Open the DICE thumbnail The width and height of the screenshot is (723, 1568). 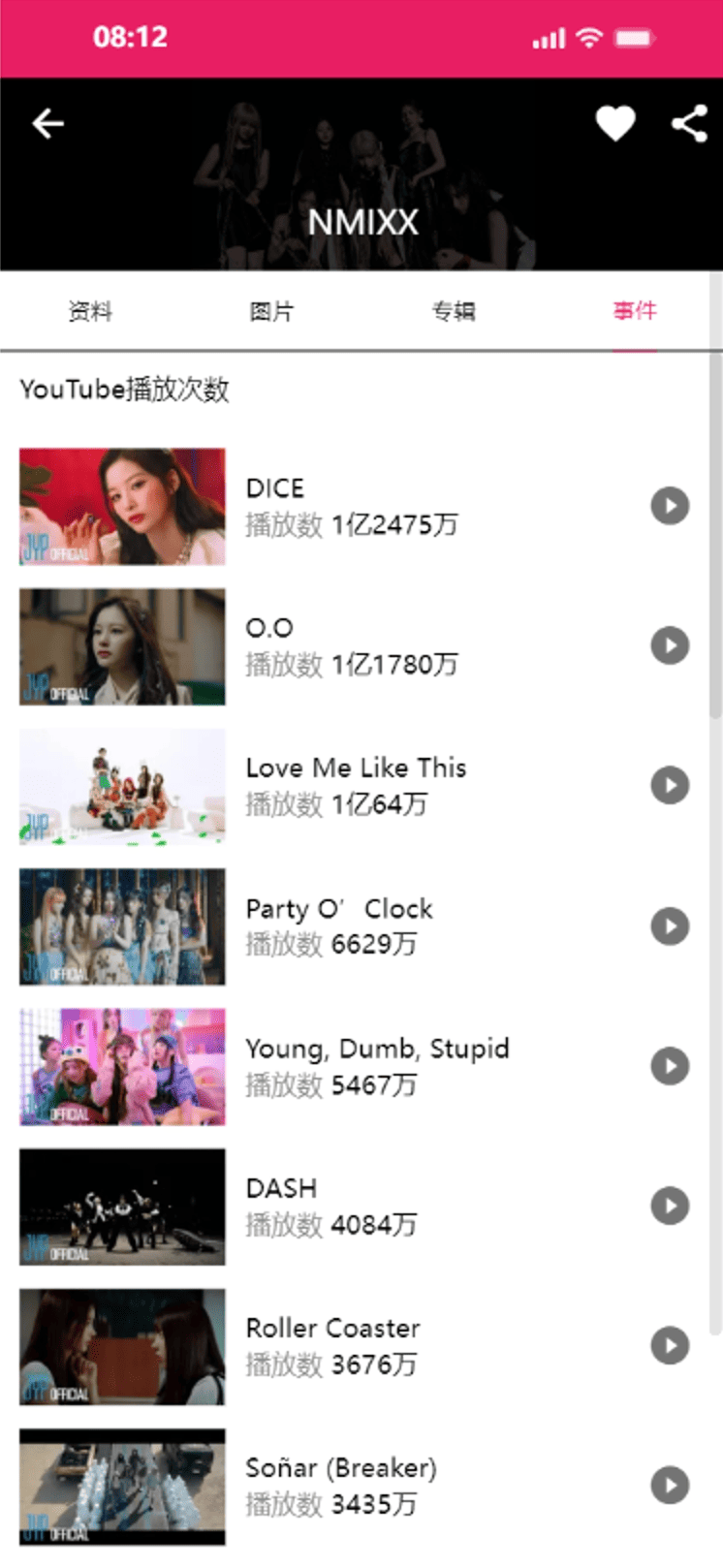tap(122, 506)
